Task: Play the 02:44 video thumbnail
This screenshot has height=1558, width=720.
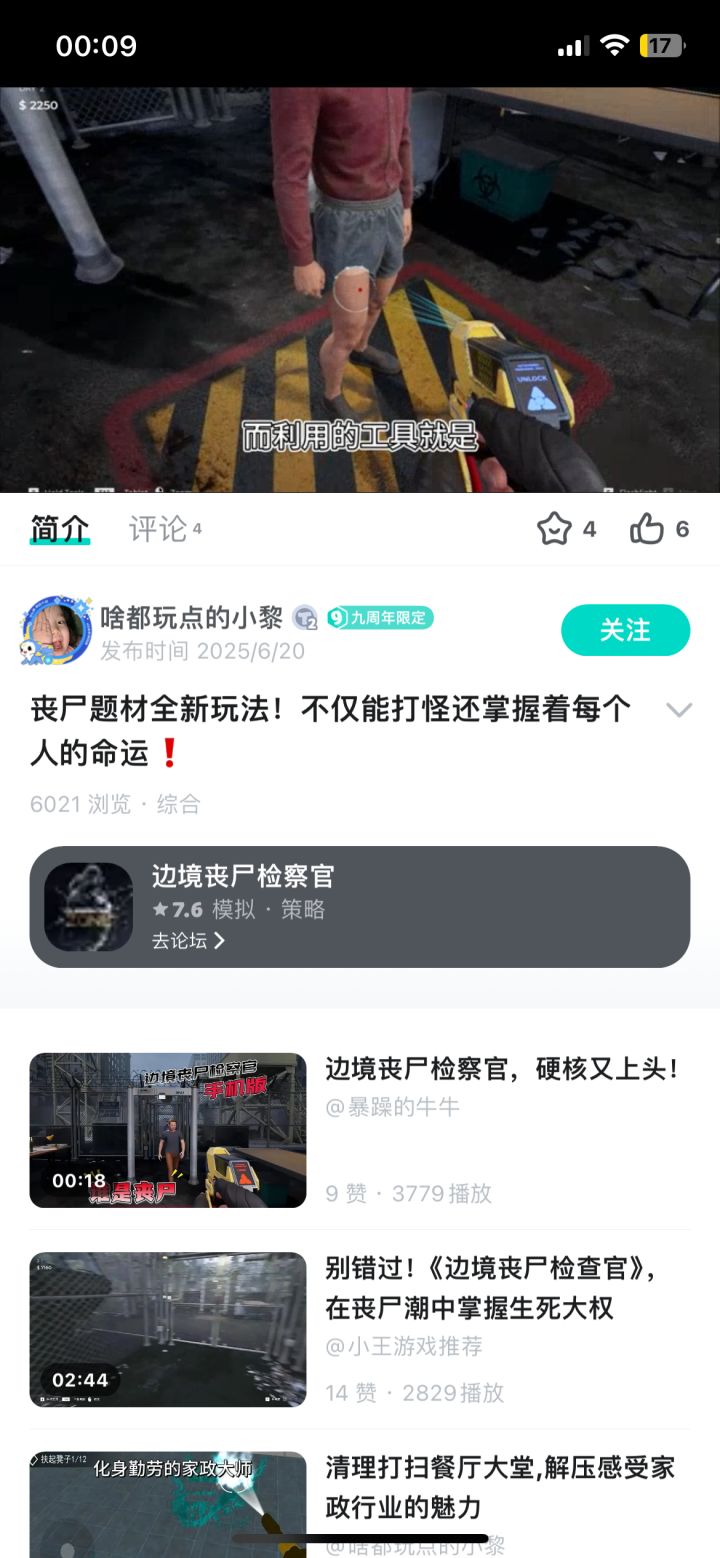Action: [167, 1330]
